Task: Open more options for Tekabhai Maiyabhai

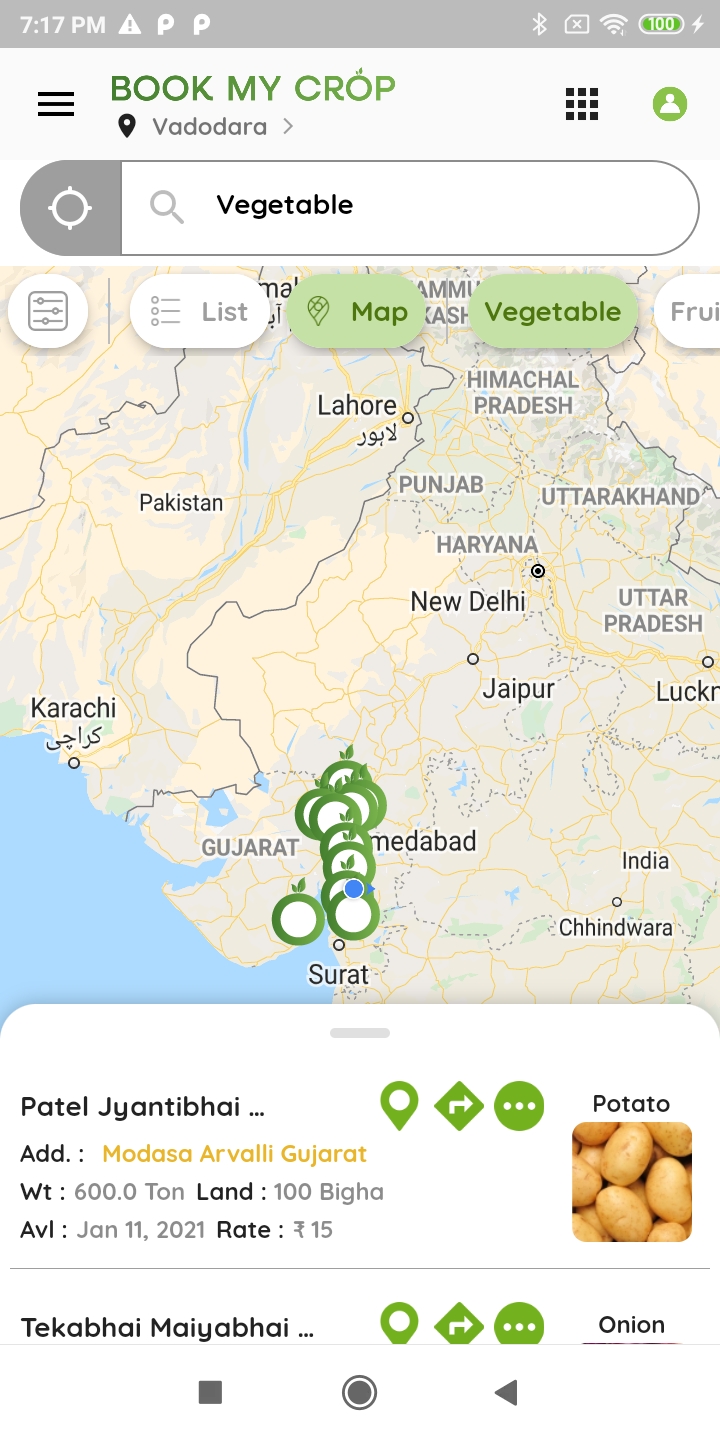Action: coord(519,1326)
